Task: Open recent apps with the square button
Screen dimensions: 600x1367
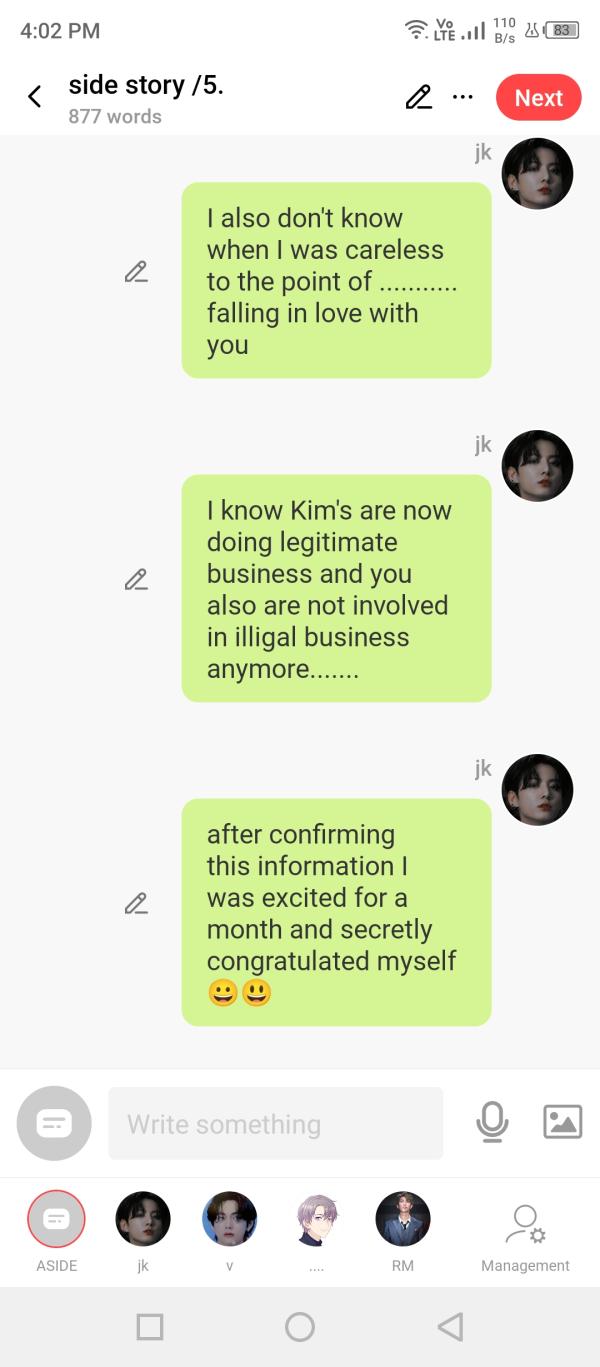Action: (x=150, y=1326)
